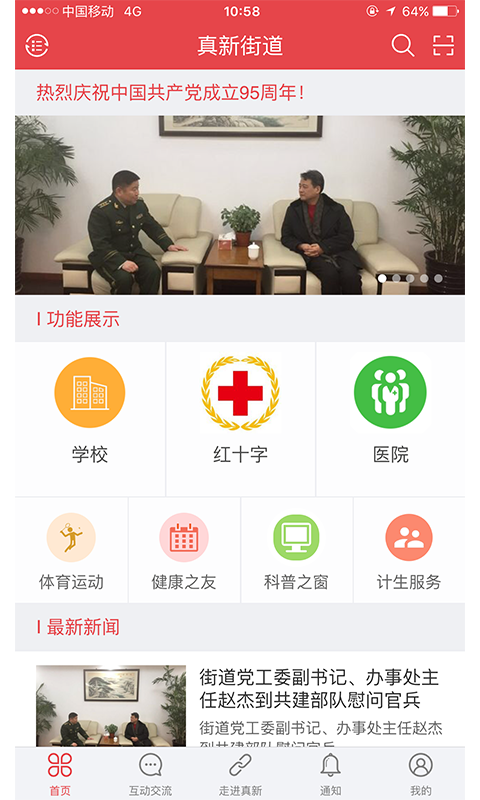Open the 学校 function

click(90, 419)
